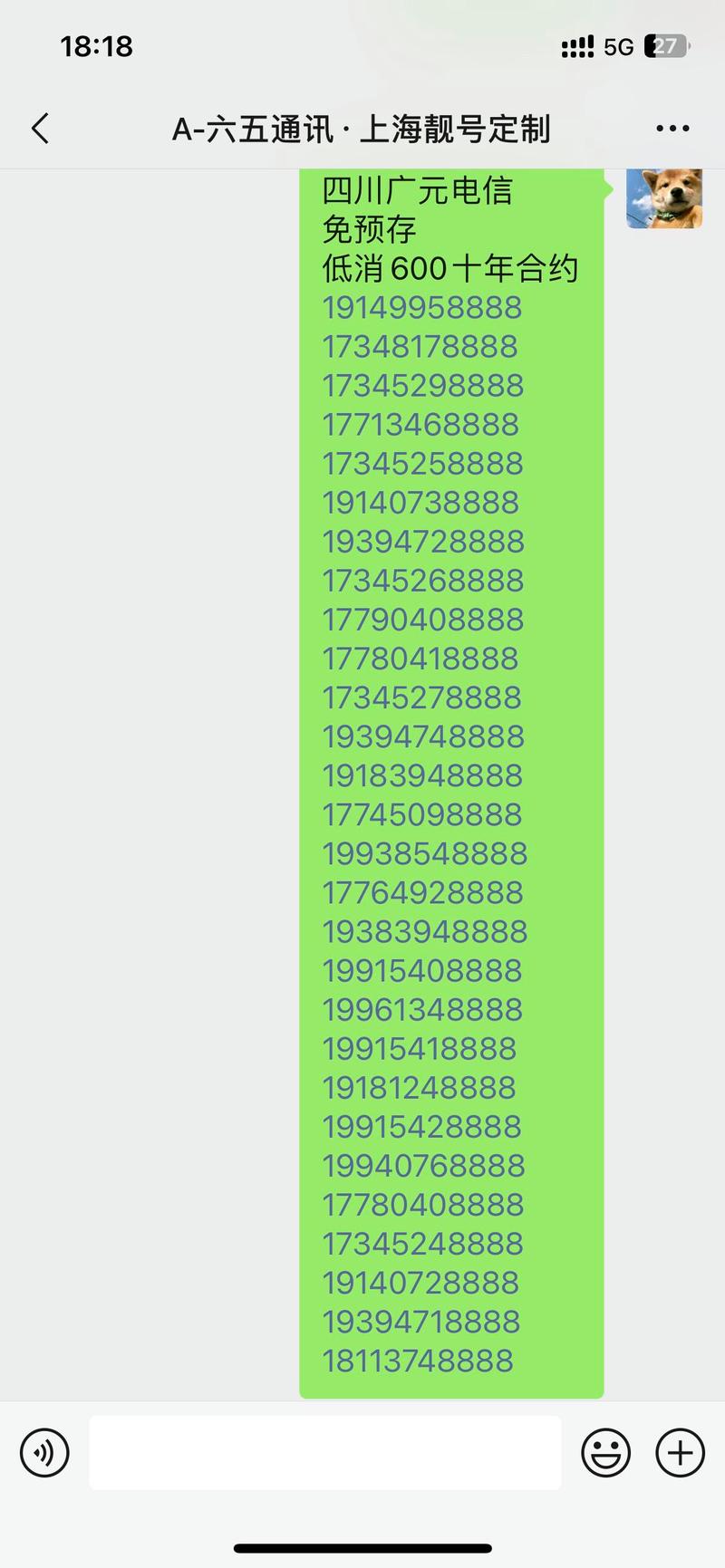The height and width of the screenshot is (1568, 725).
Task: Open the chat info overflow menu
Action: point(672,129)
